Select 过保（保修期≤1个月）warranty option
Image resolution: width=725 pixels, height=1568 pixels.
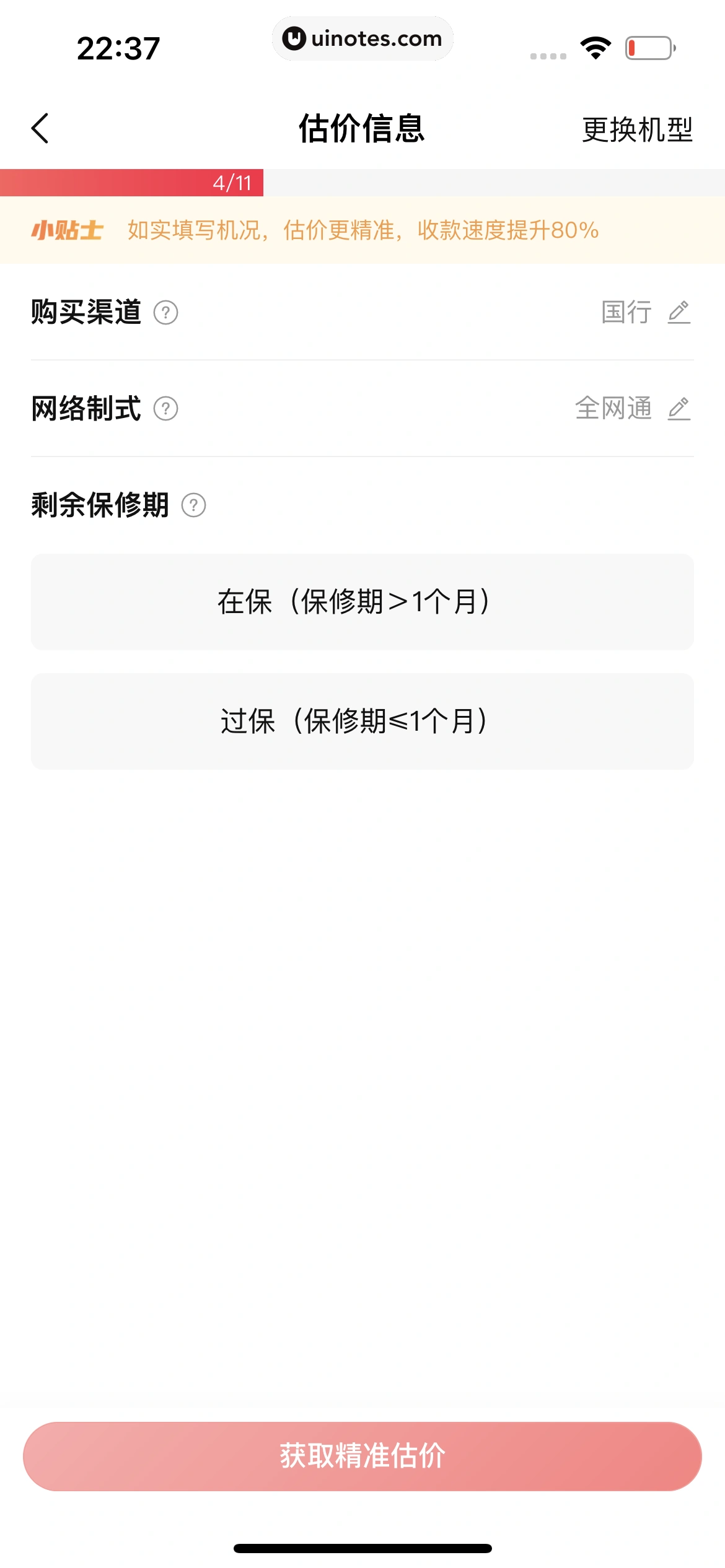pyautogui.click(x=362, y=720)
